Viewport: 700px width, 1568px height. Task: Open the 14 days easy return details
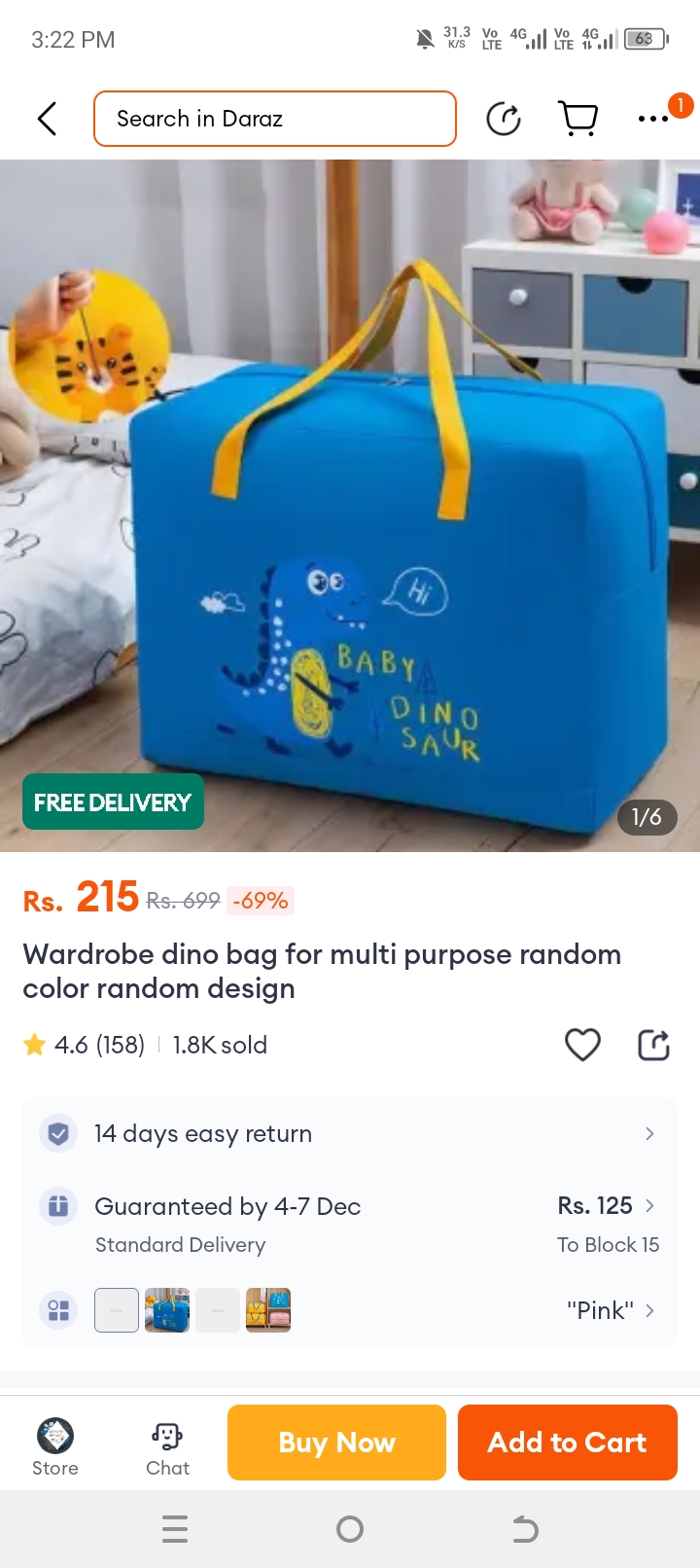tap(350, 1133)
